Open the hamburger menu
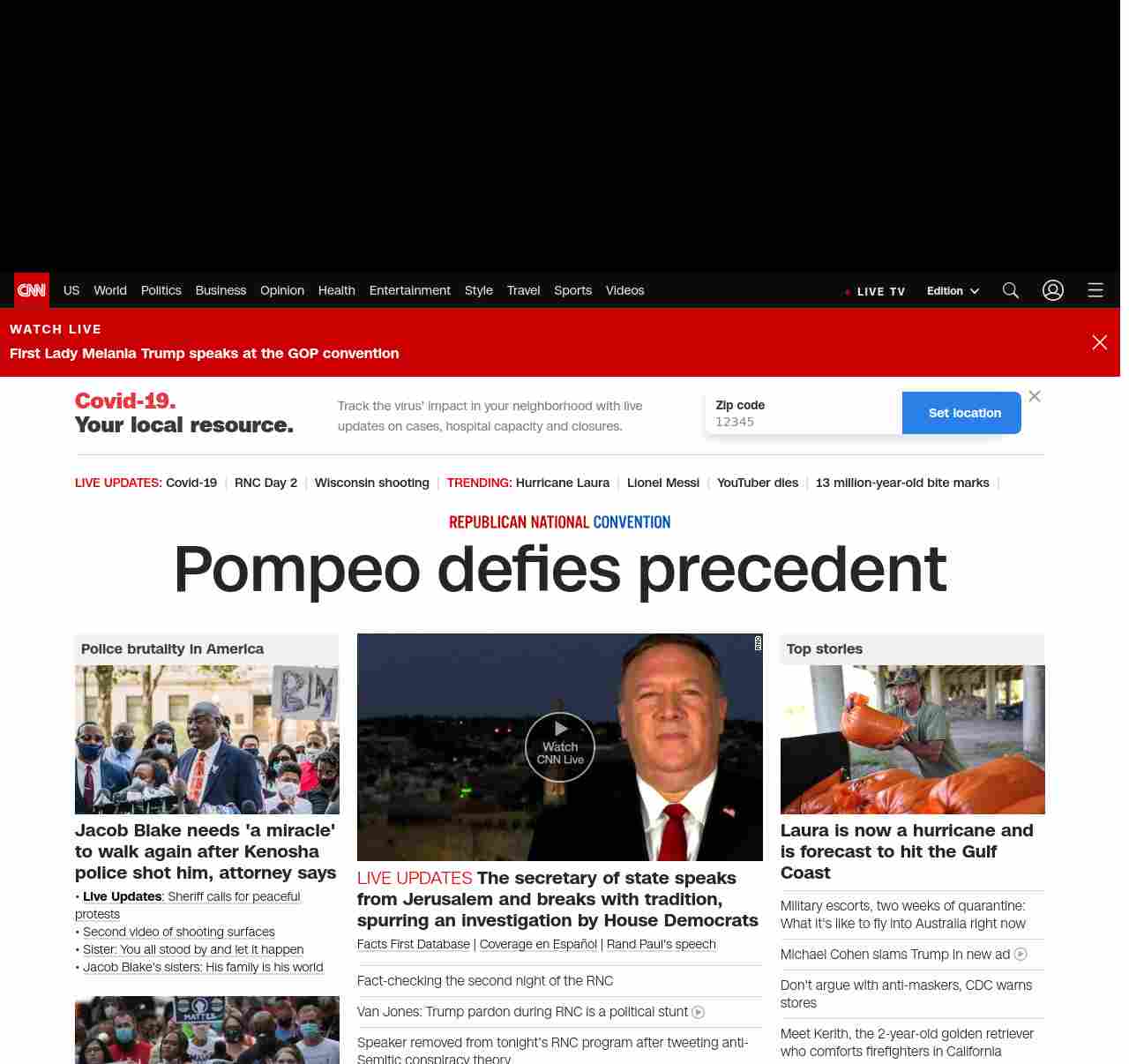Screen dimensions: 1129x1064 (1095, 290)
